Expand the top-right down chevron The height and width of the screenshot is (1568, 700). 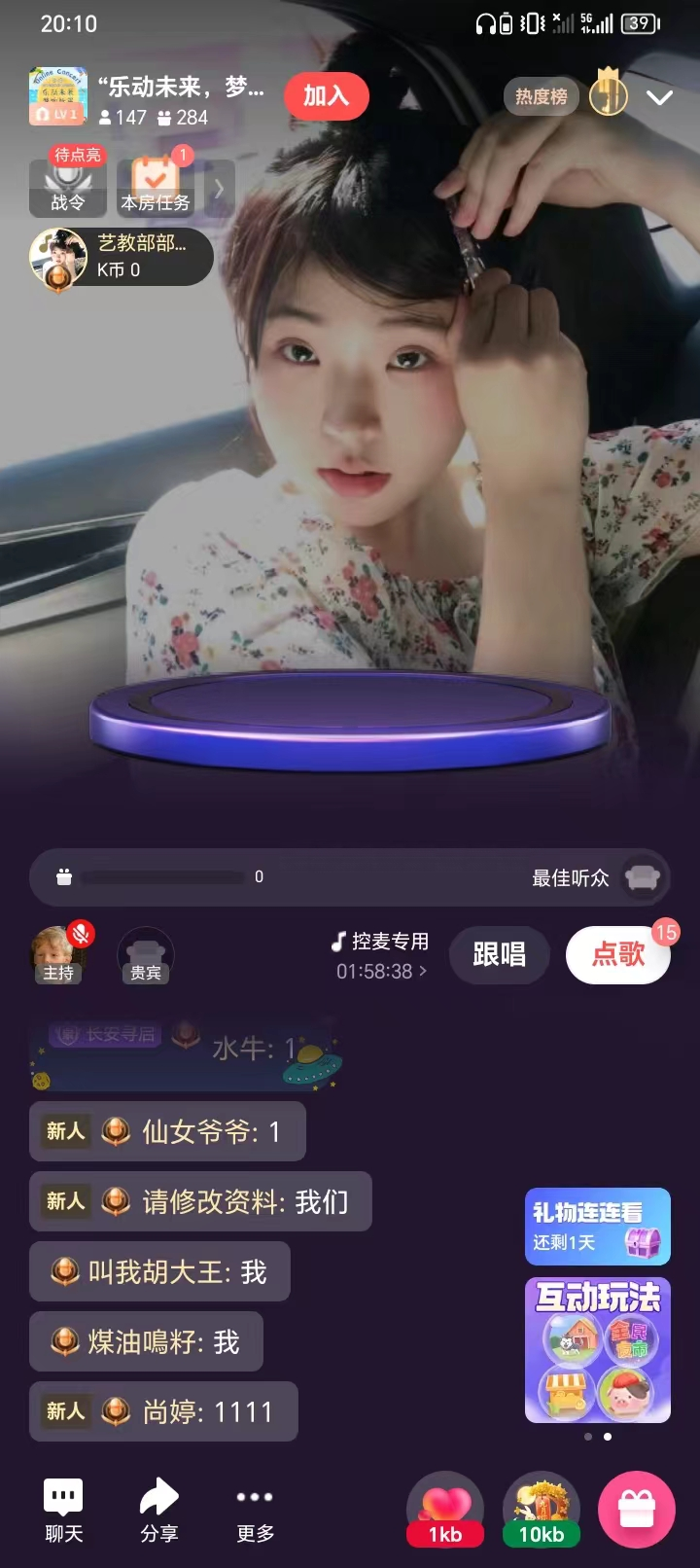pyautogui.click(x=659, y=97)
